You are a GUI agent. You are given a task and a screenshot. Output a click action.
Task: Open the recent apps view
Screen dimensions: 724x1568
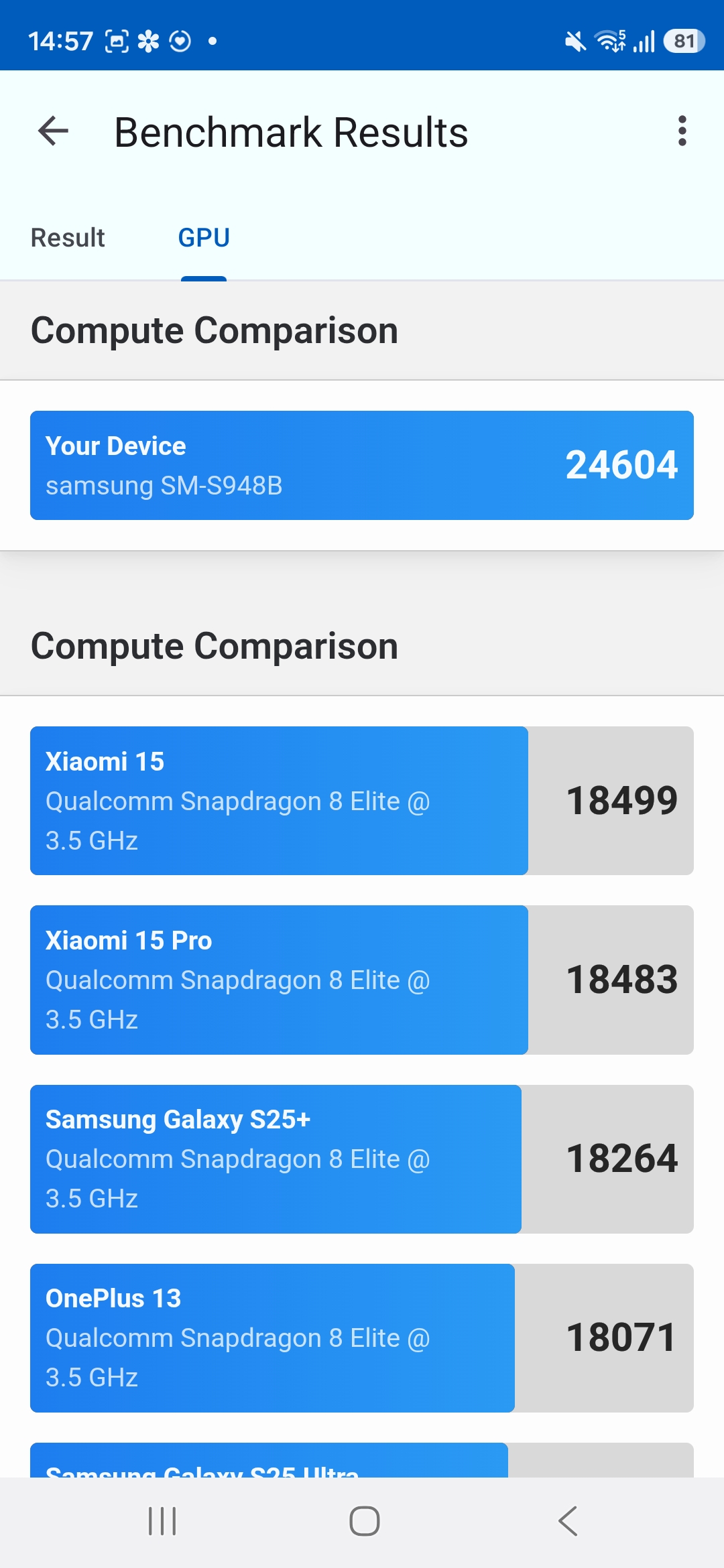coord(162,1521)
